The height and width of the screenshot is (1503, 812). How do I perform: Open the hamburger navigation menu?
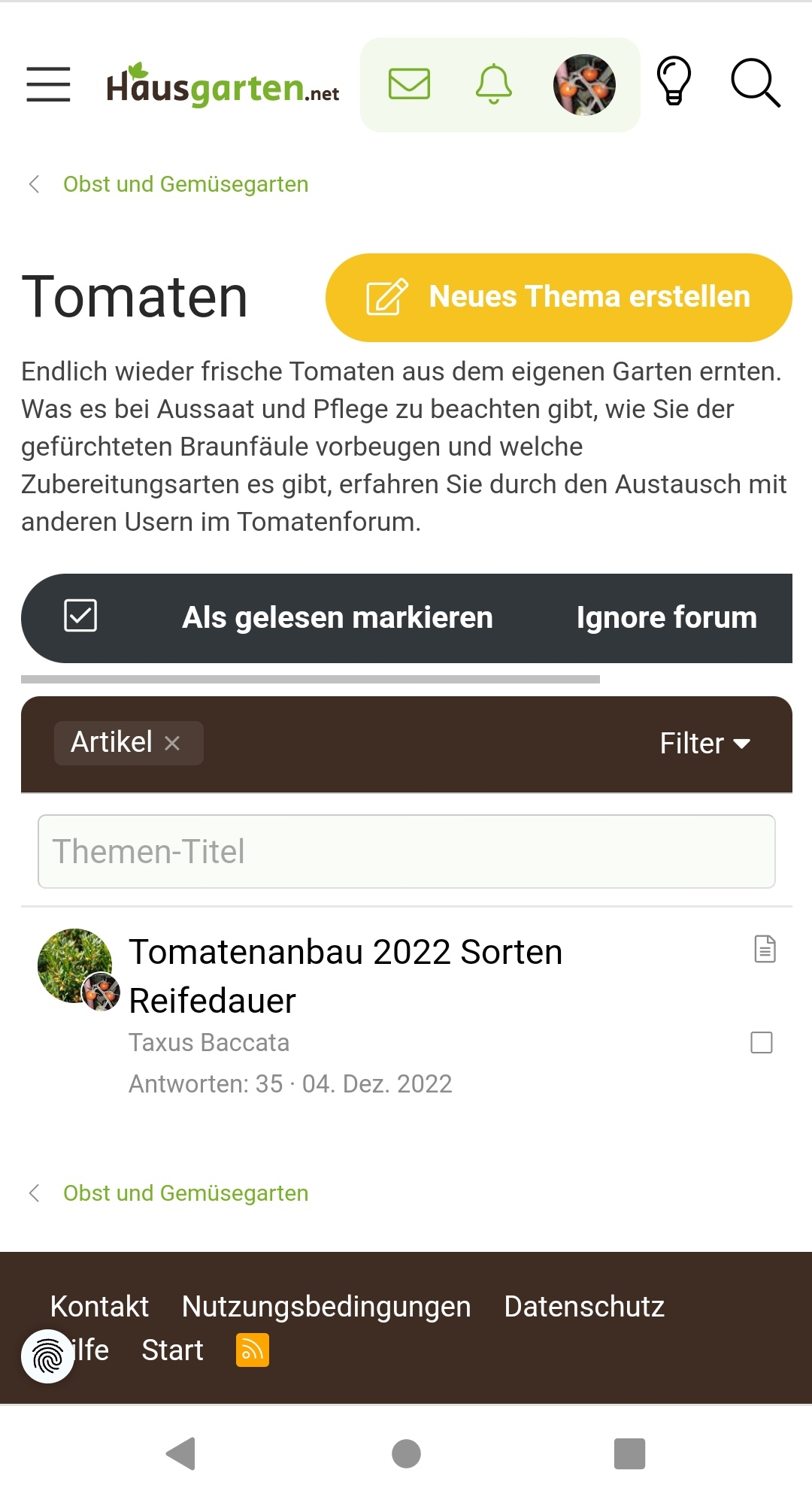pos(48,83)
